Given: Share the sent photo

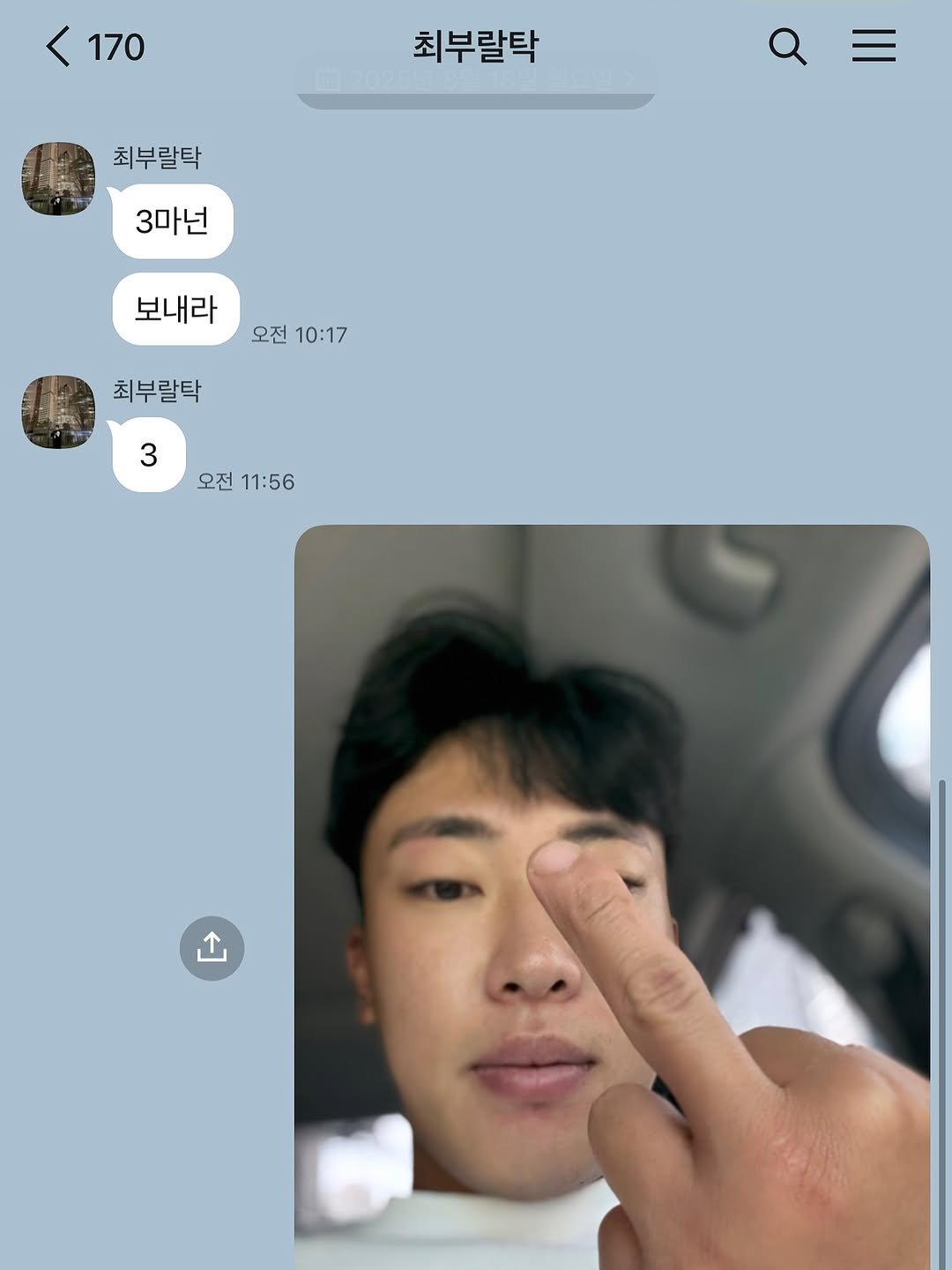Looking at the screenshot, I should pyautogui.click(x=212, y=948).
